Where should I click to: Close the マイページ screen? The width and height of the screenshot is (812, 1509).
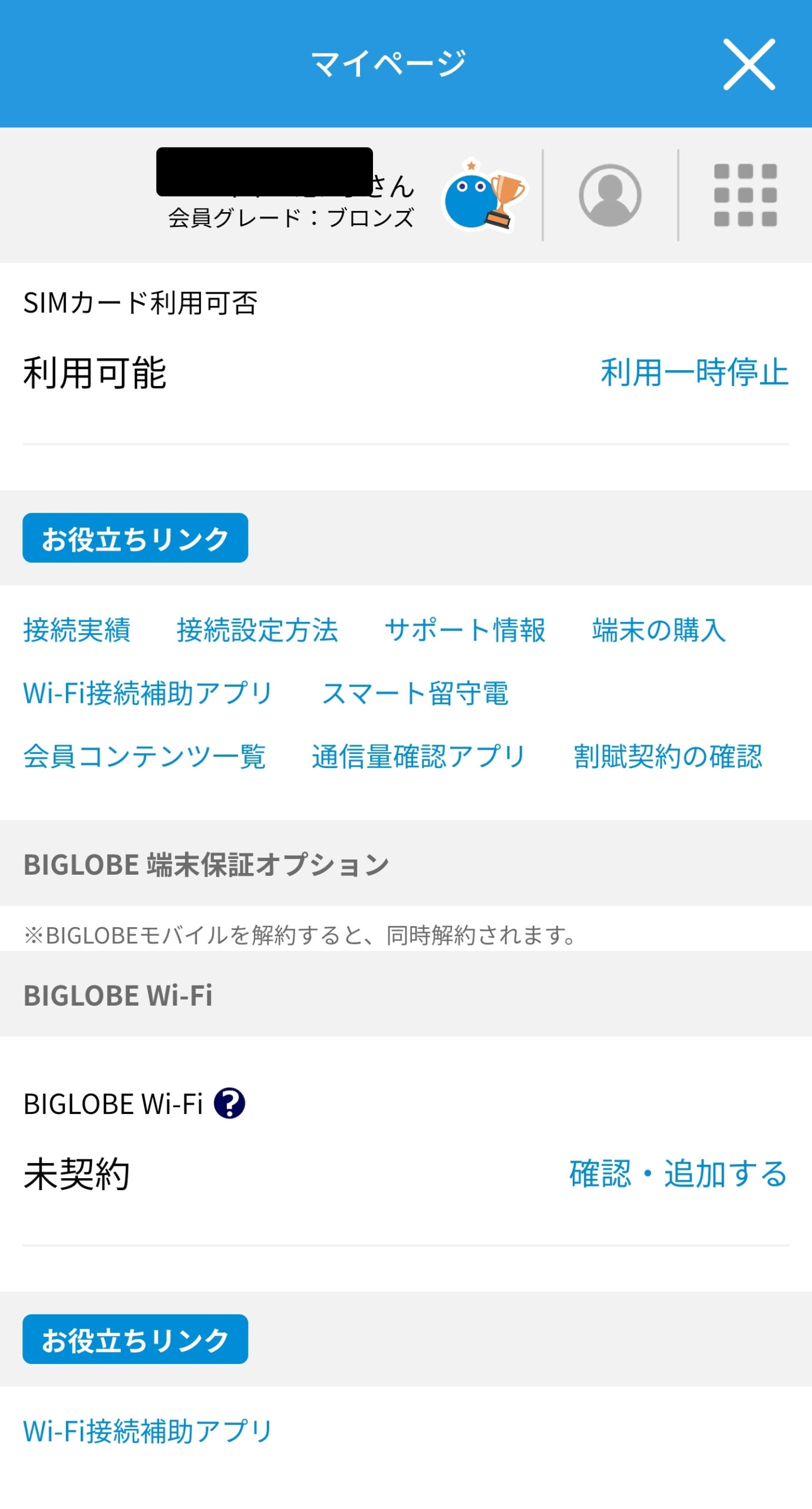pyautogui.click(x=749, y=65)
